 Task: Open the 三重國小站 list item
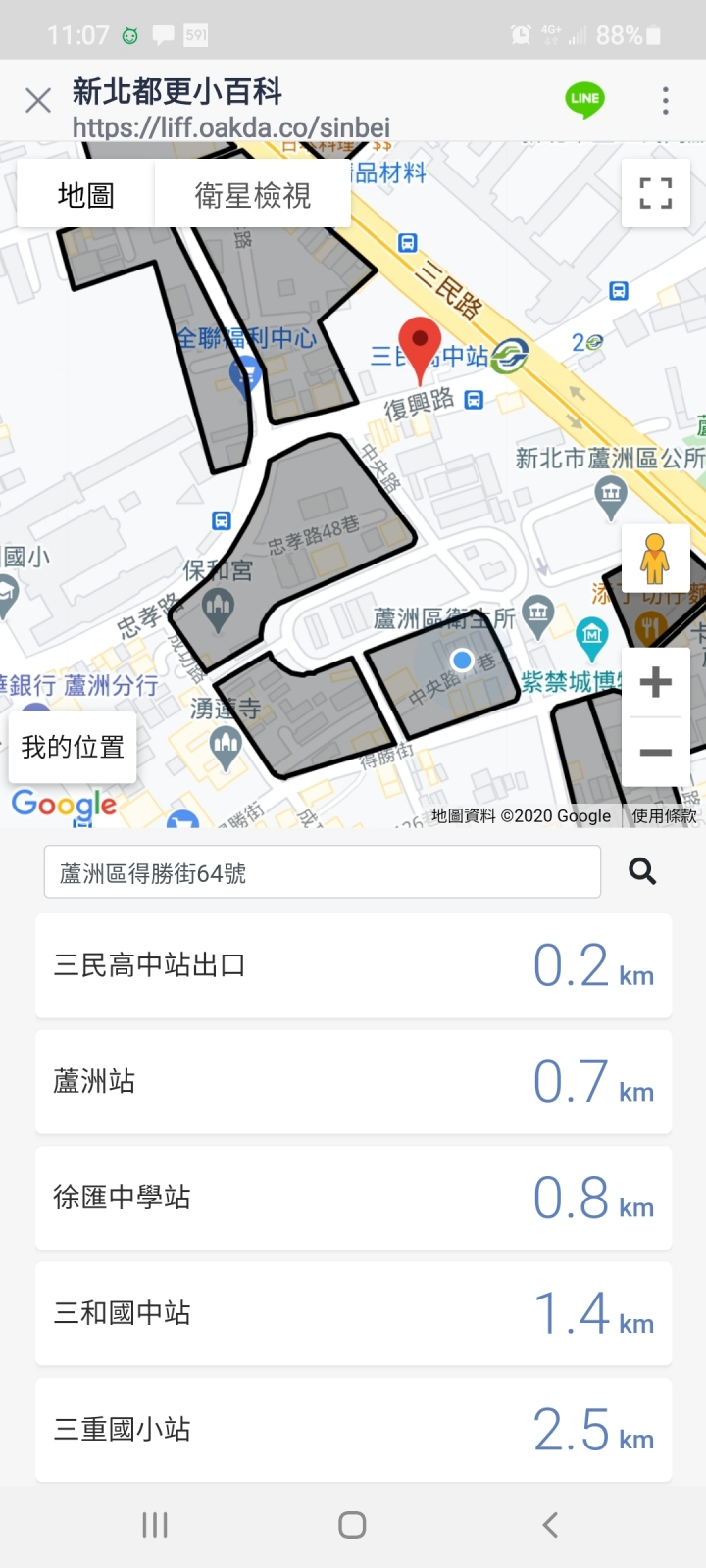(x=353, y=1429)
